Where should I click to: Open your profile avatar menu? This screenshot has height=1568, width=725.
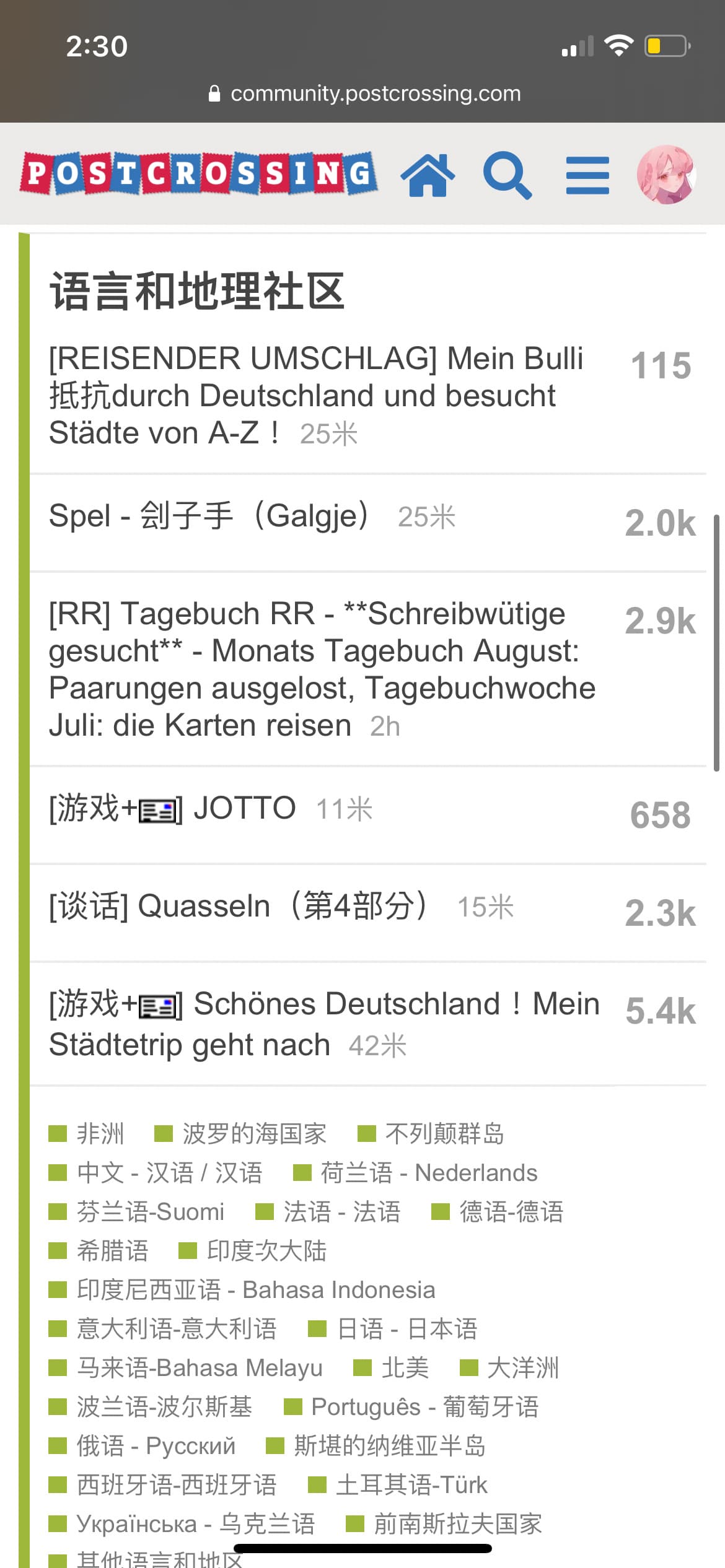(x=666, y=175)
